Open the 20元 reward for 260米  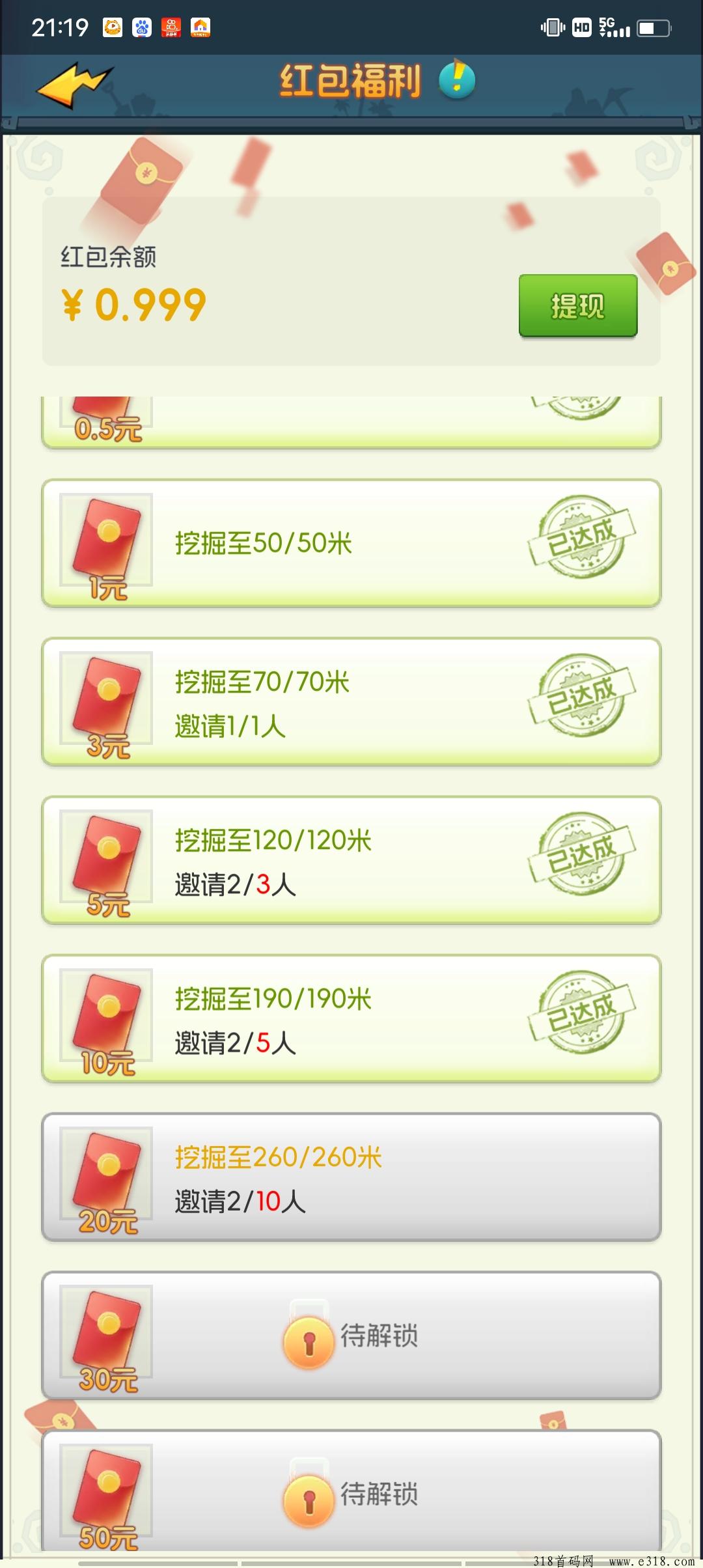351,1177
